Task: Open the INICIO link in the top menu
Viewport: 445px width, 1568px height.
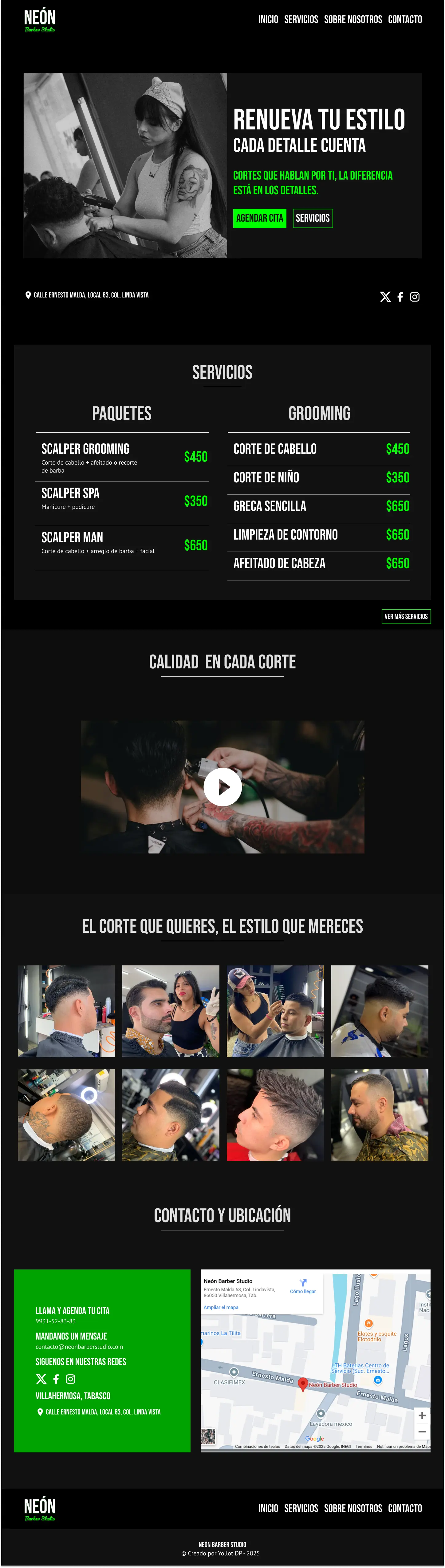Action: 268,19
